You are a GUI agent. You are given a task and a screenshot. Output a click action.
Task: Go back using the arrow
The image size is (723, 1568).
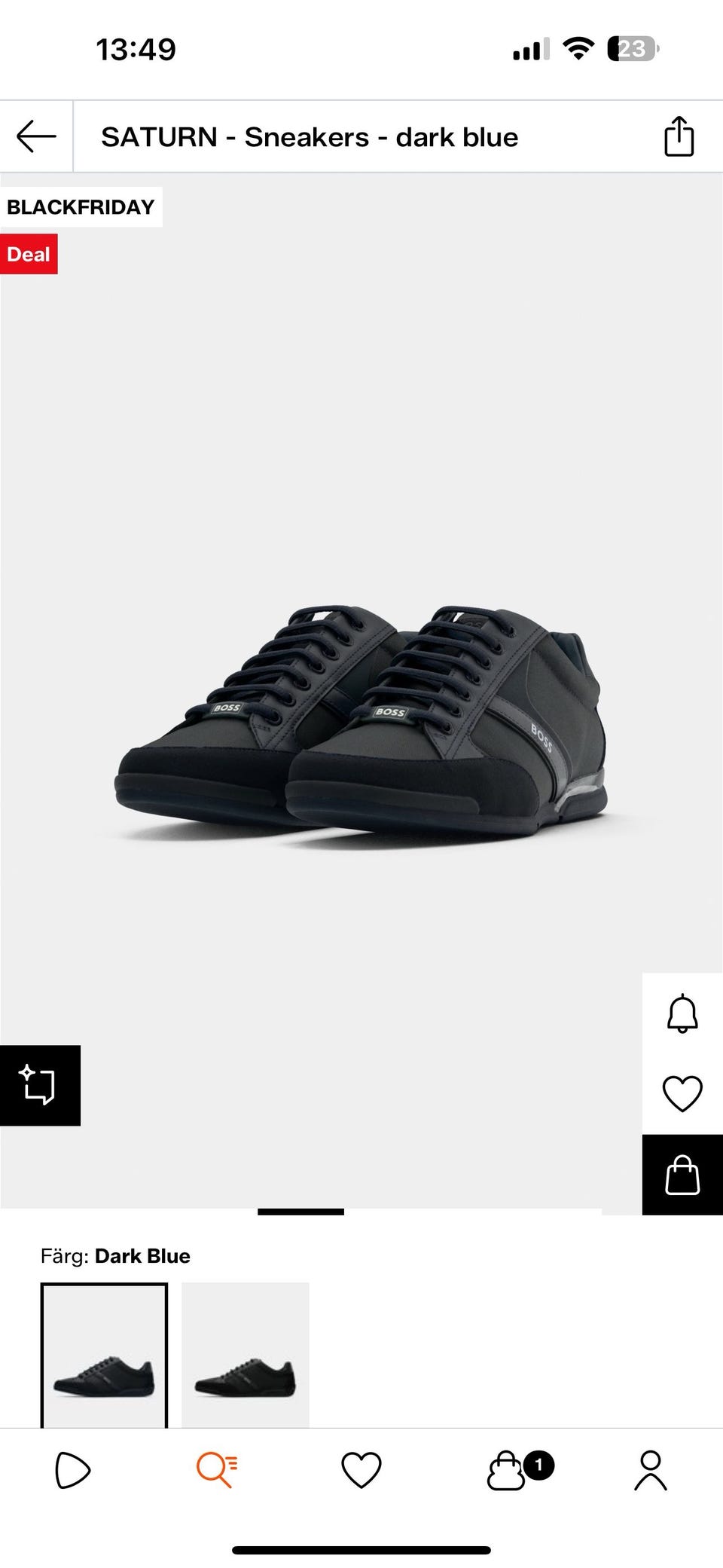click(x=36, y=136)
